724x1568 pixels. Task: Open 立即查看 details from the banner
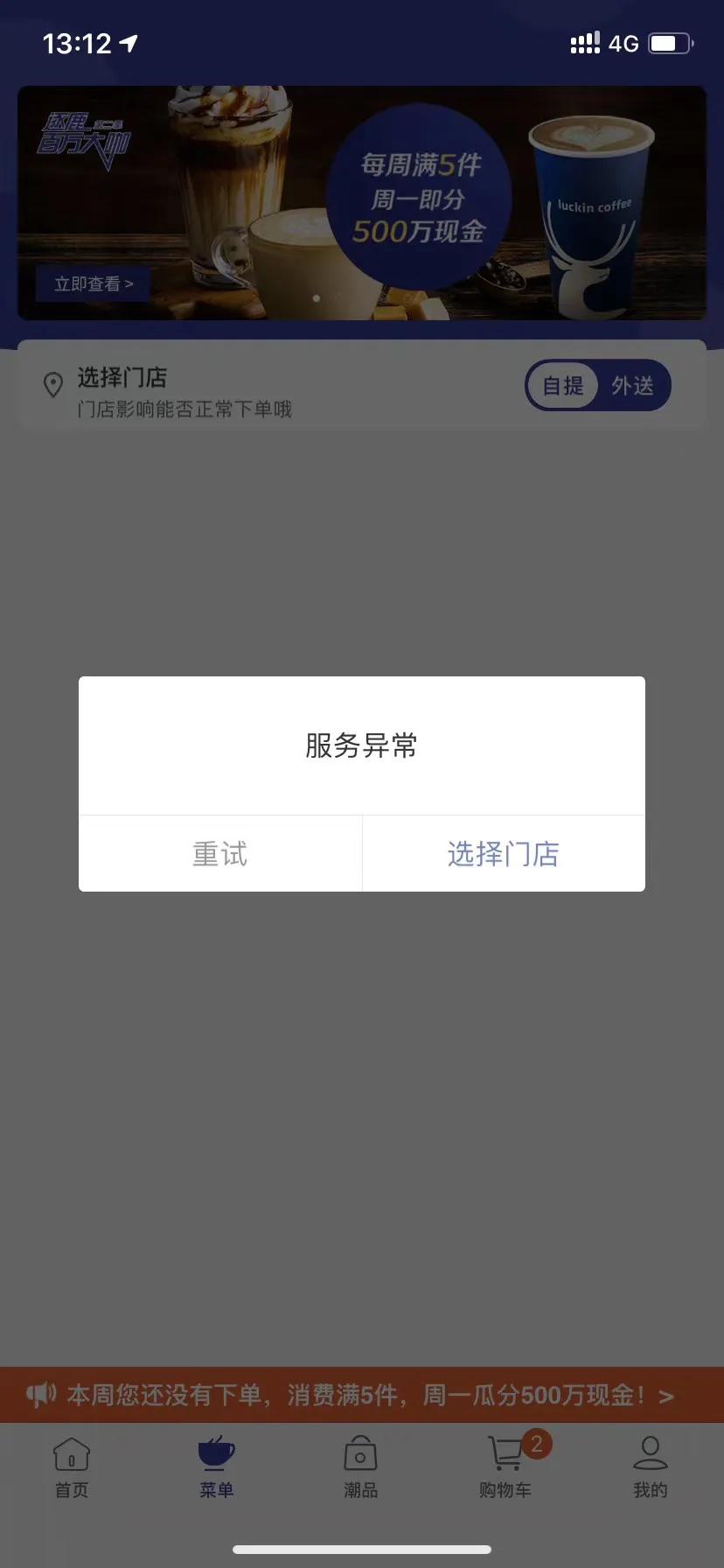(91, 283)
